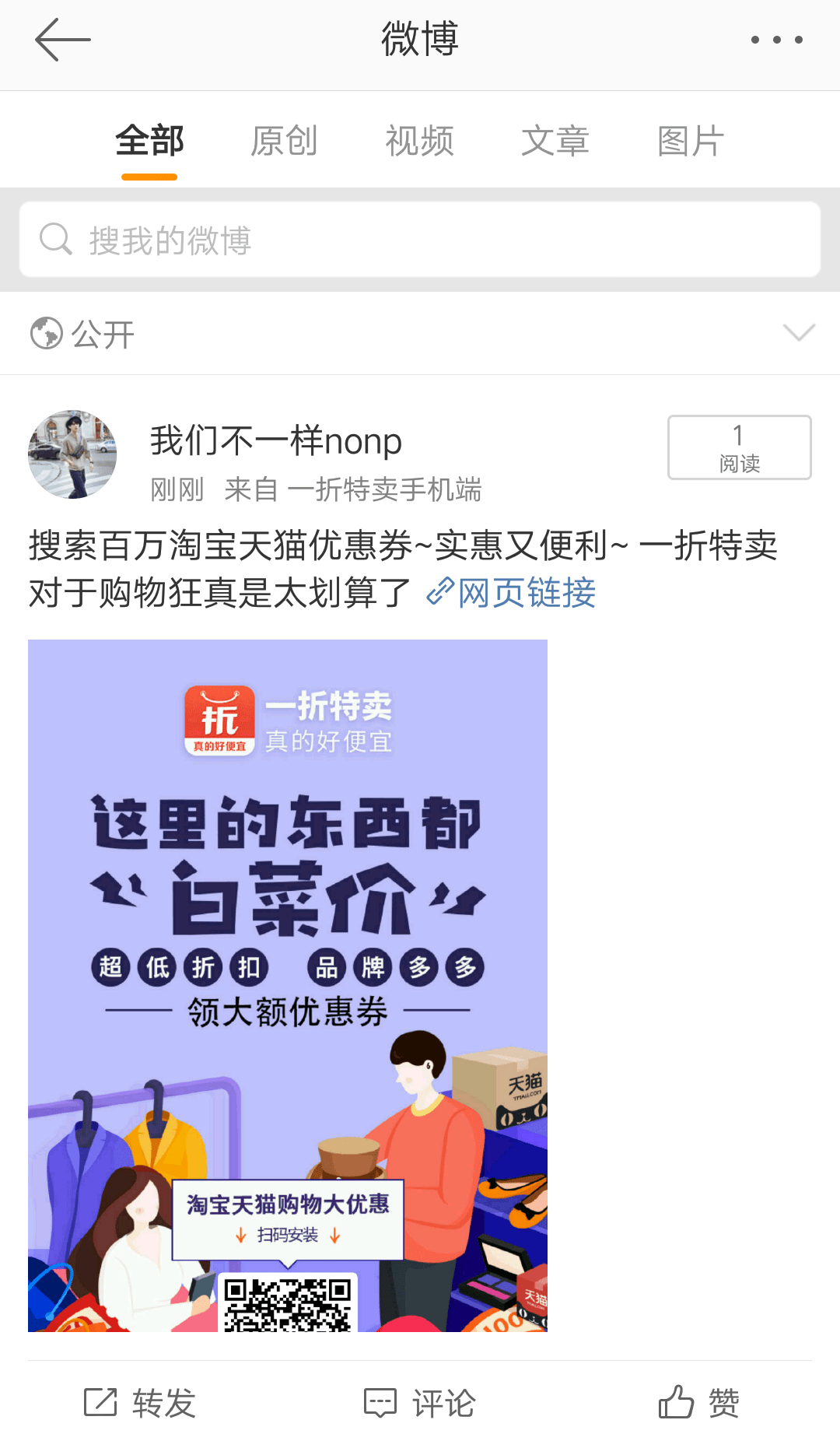View the 一折特卖 promotional image in the post
The width and height of the screenshot is (840, 1441).
pos(288,985)
